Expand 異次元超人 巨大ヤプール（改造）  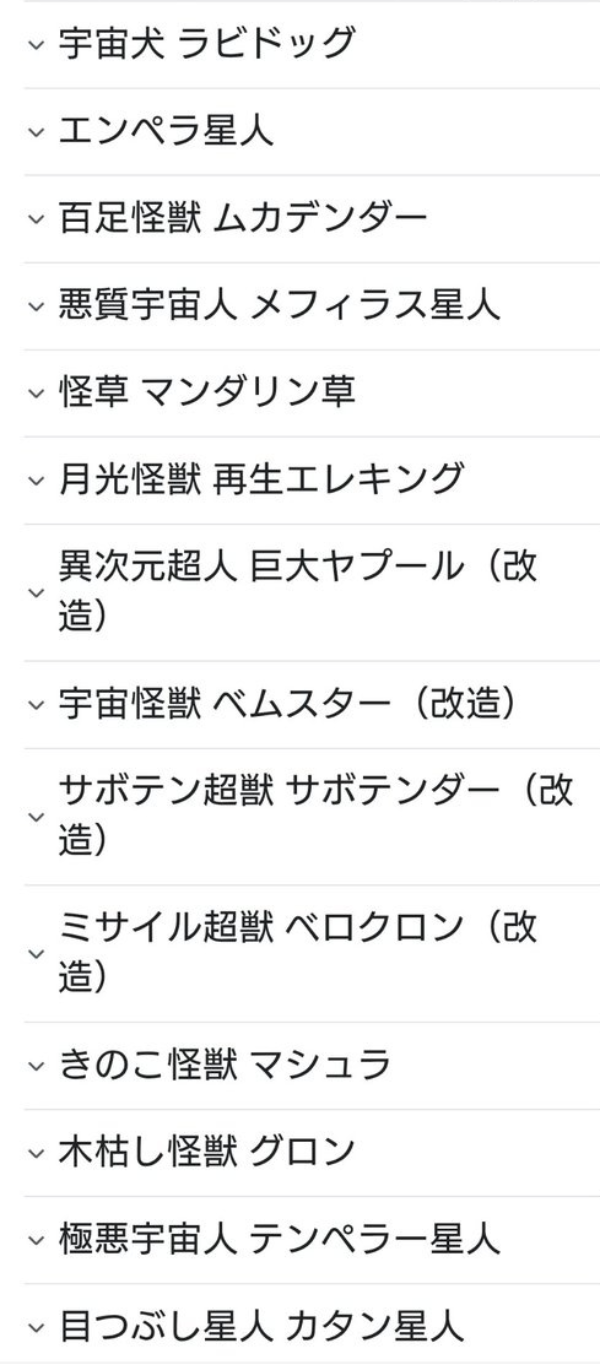point(299,592)
